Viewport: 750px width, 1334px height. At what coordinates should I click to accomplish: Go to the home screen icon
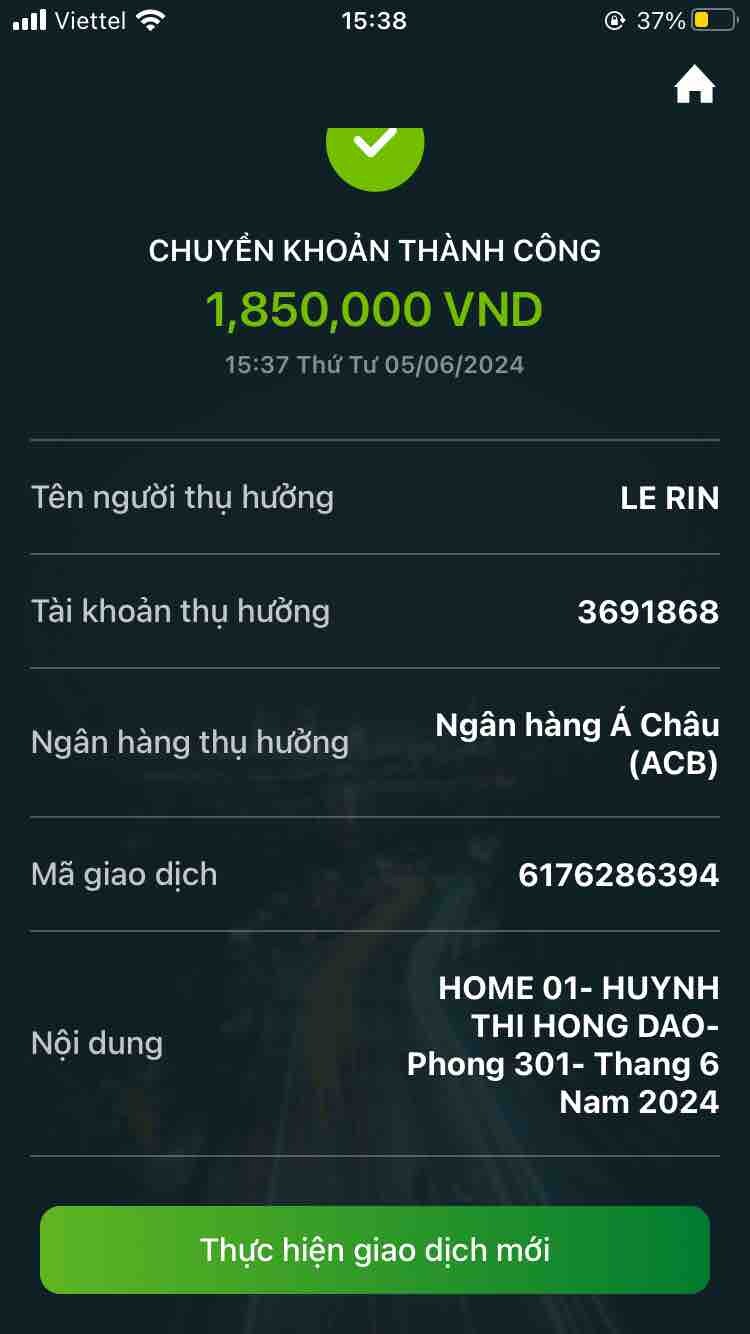(x=695, y=86)
